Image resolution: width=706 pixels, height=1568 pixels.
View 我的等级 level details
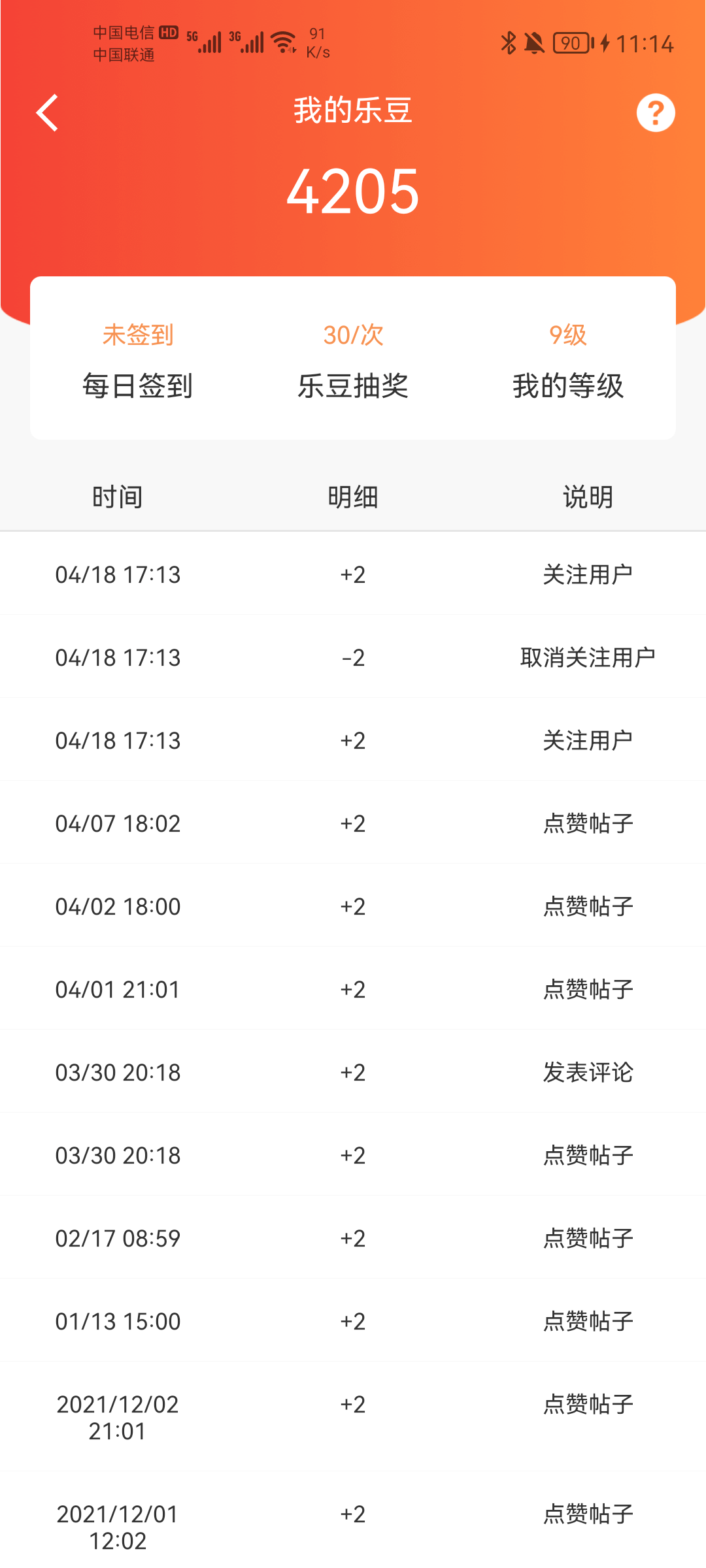tap(568, 360)
